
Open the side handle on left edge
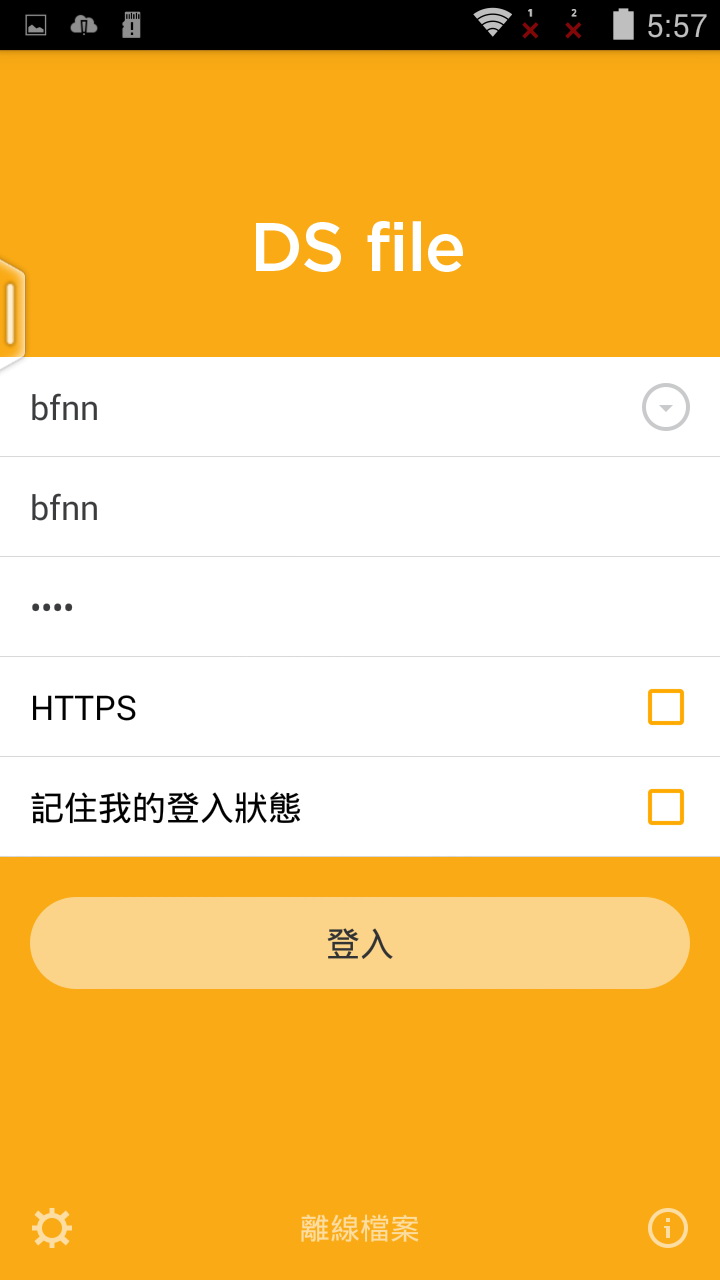point(11,314)
